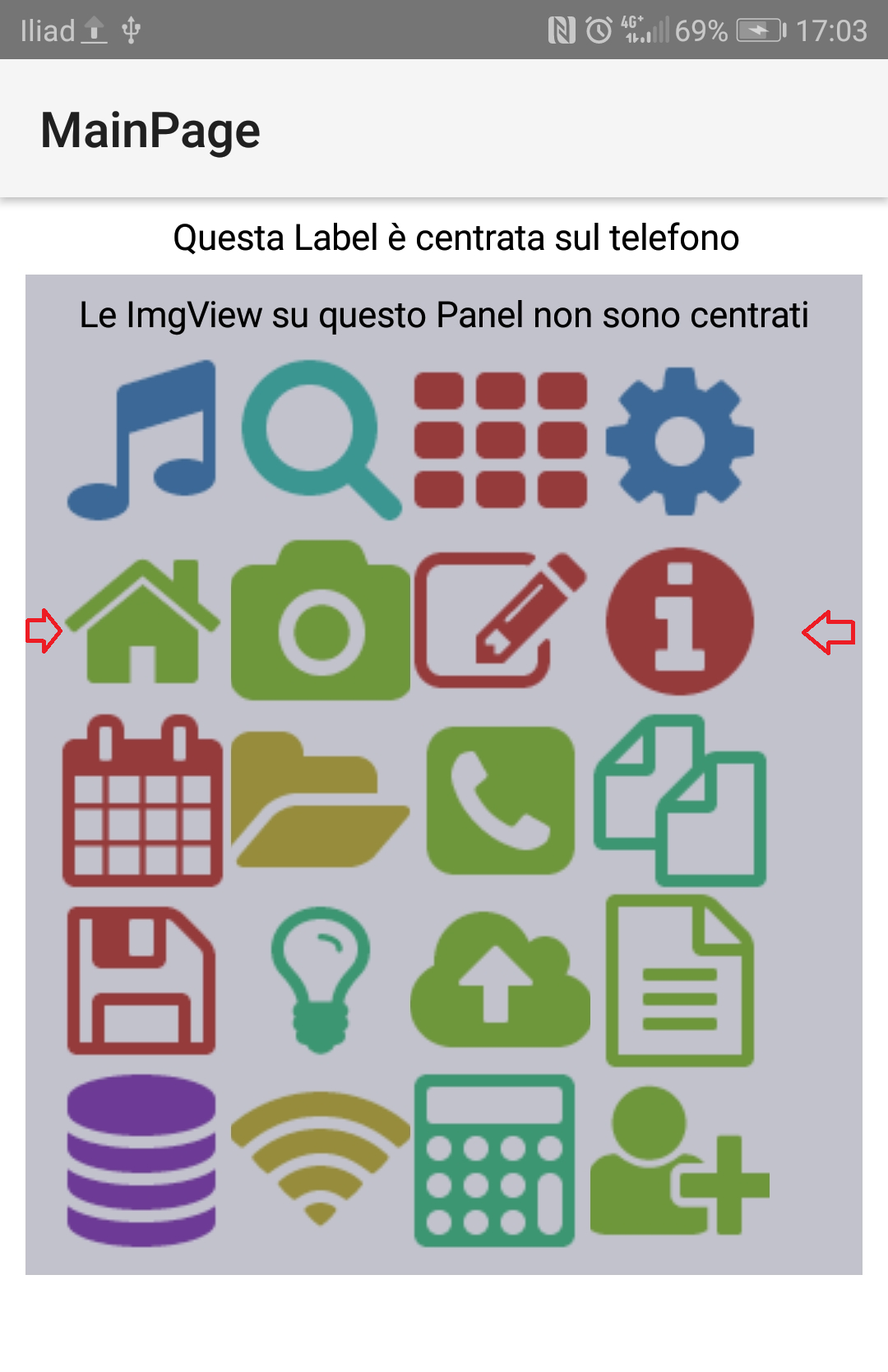Viewport: 888px width, 1372px height.
Task: Tap the red info circle icon
Action: pyautogui.click(x=678, y=622)
